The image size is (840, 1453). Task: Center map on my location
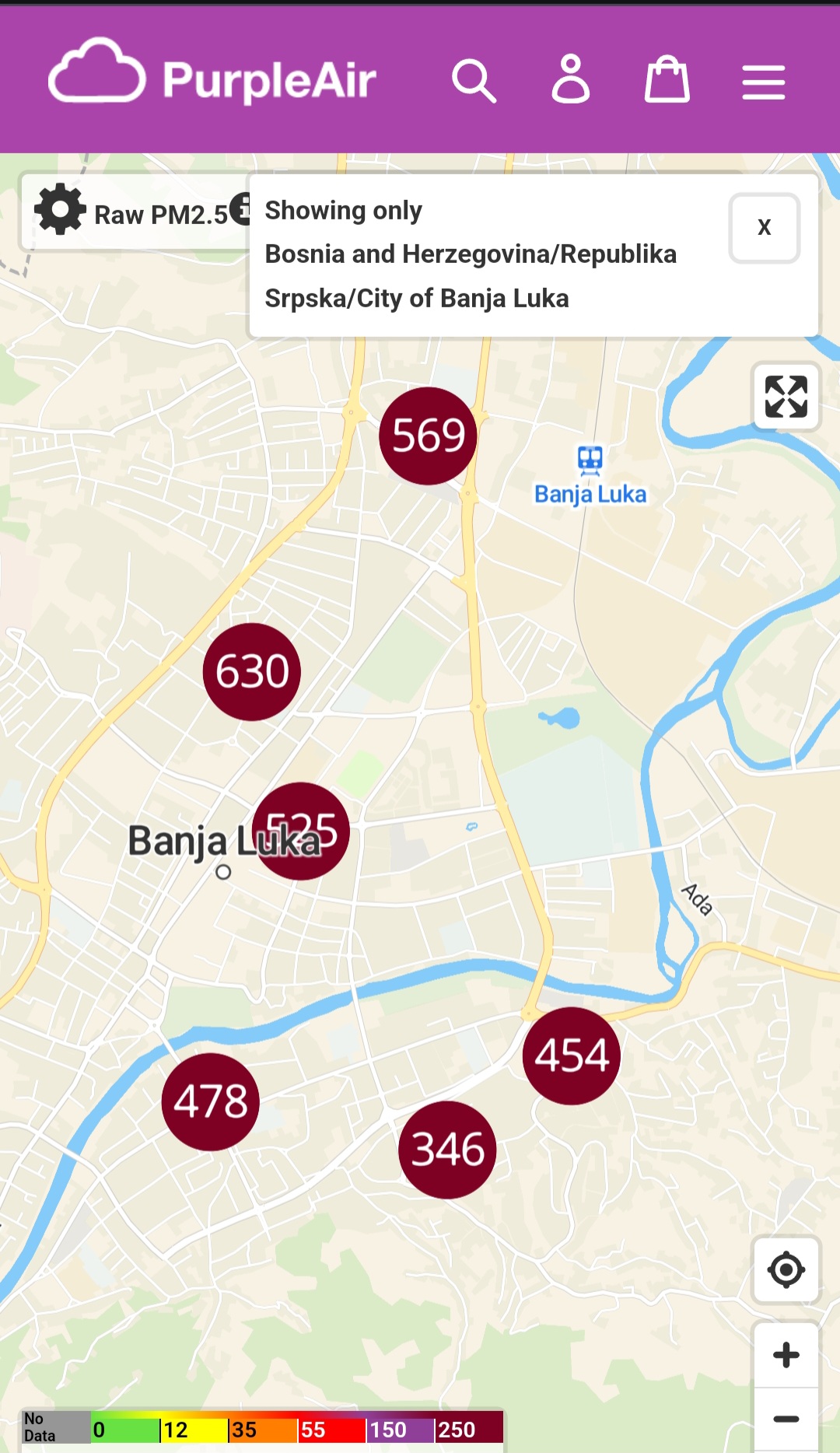(786, 1270)
